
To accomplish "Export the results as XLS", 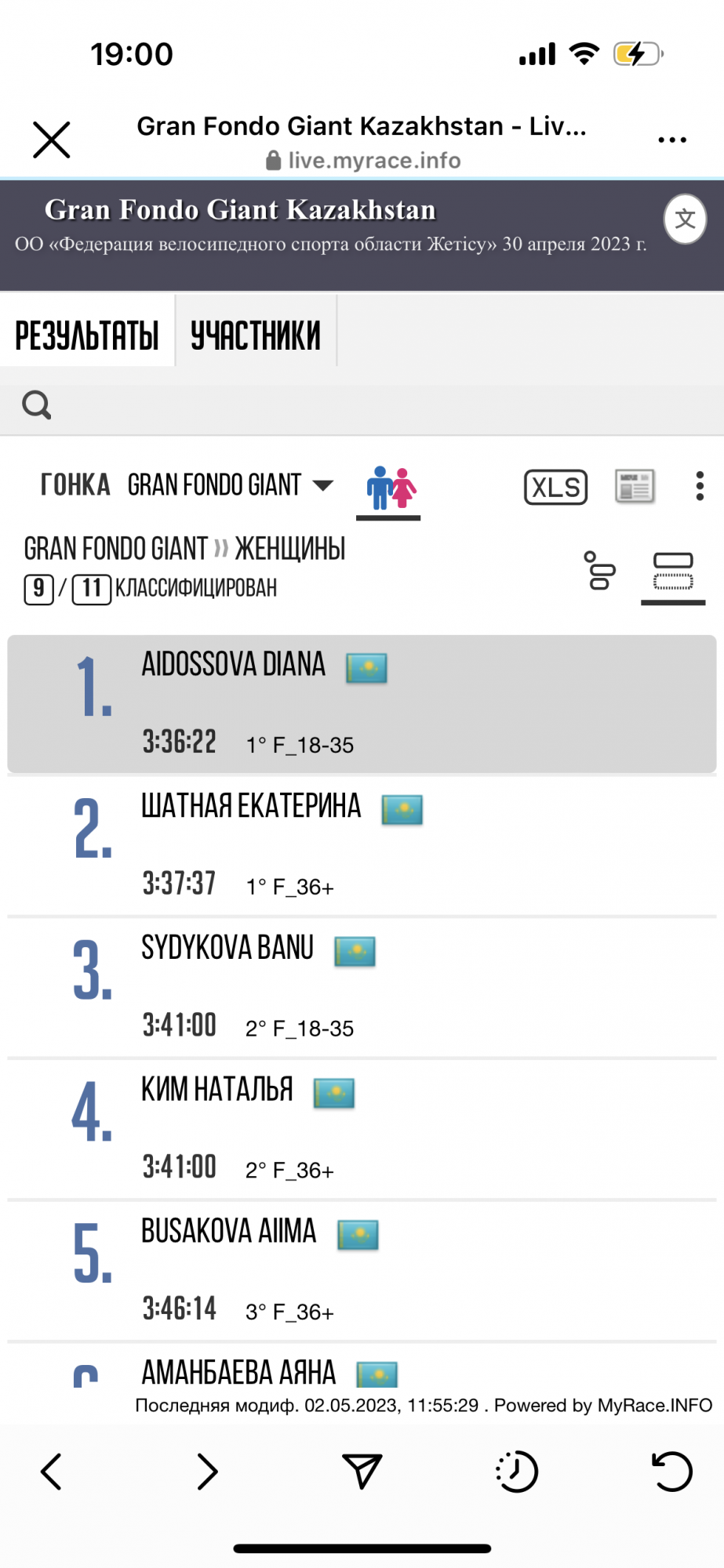I will tap(555, 487).
